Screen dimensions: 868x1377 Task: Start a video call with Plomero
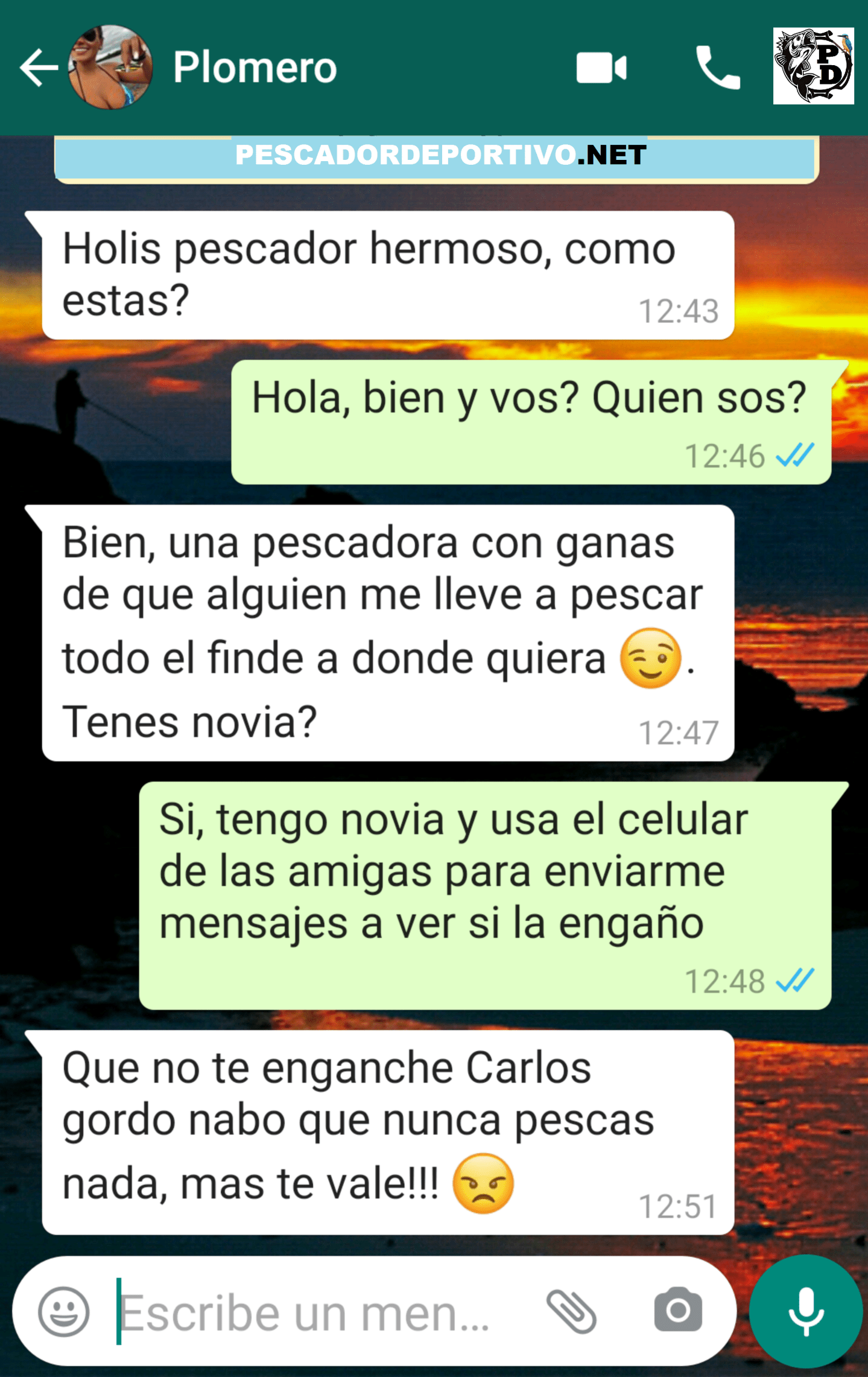pyautogui.click(x=601, y=68)
